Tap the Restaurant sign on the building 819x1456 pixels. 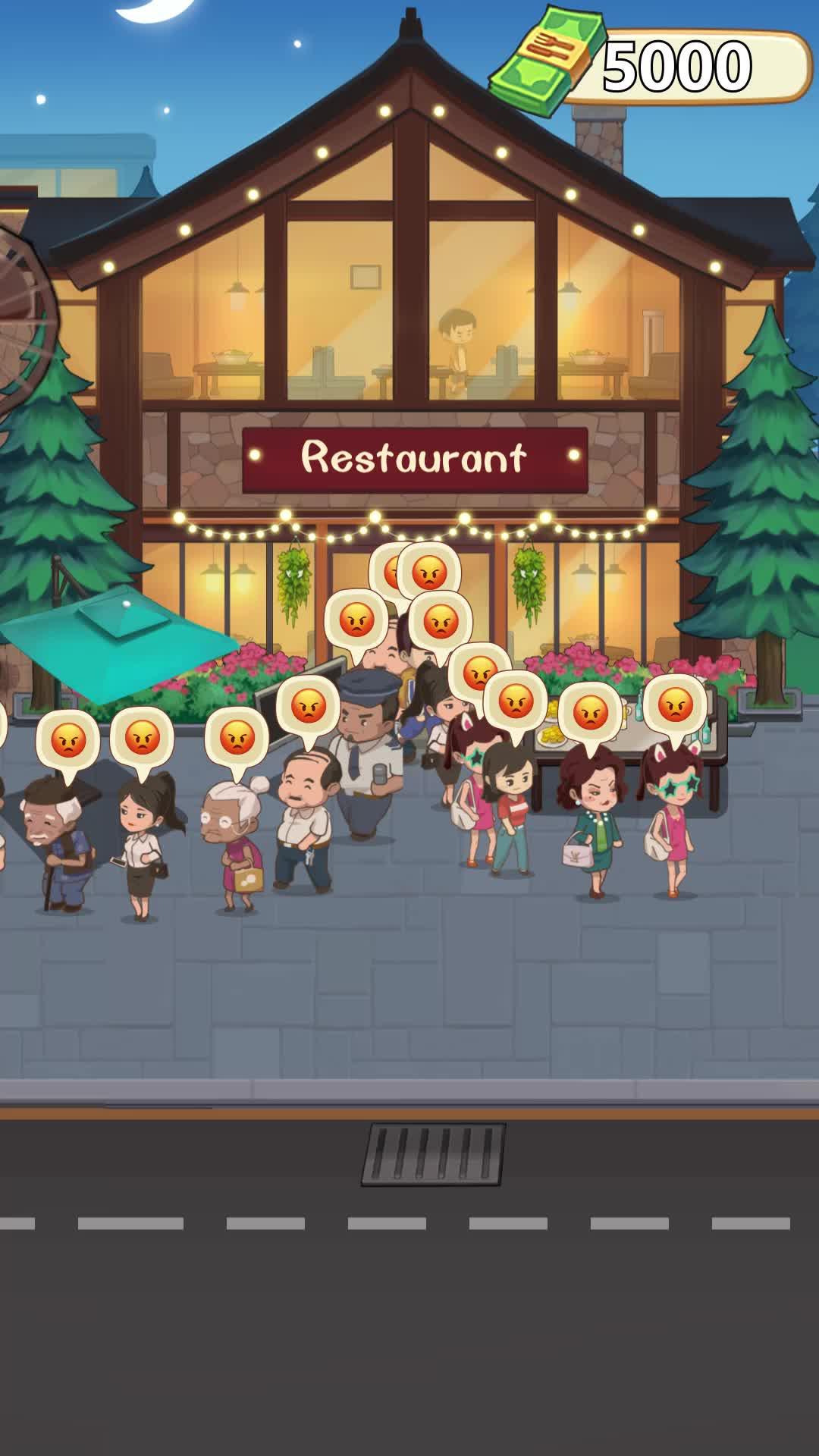click(415, 457)
